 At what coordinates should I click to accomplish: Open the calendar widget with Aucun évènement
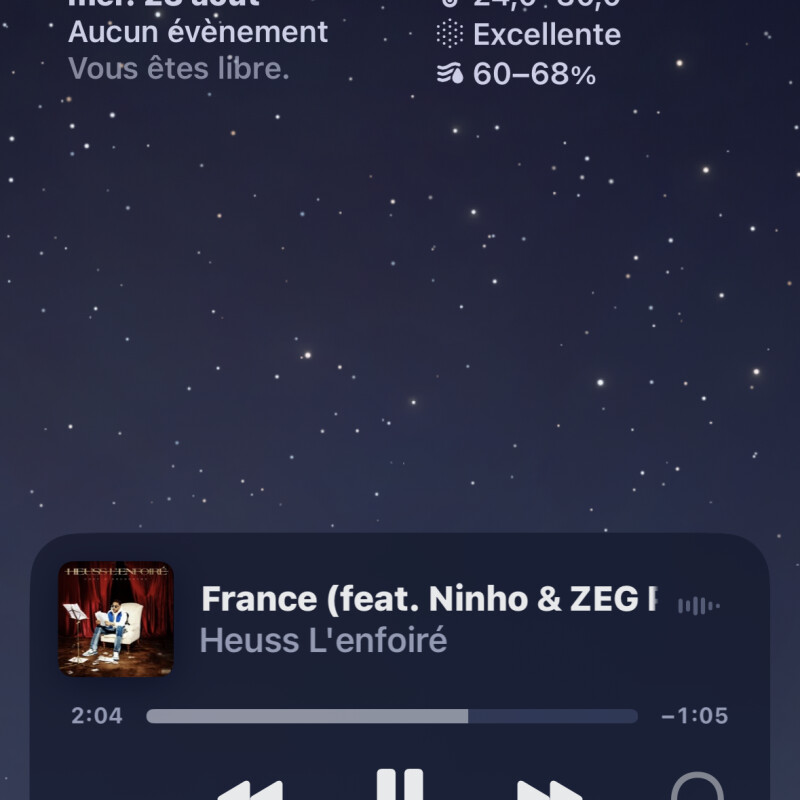click(198, 40)
